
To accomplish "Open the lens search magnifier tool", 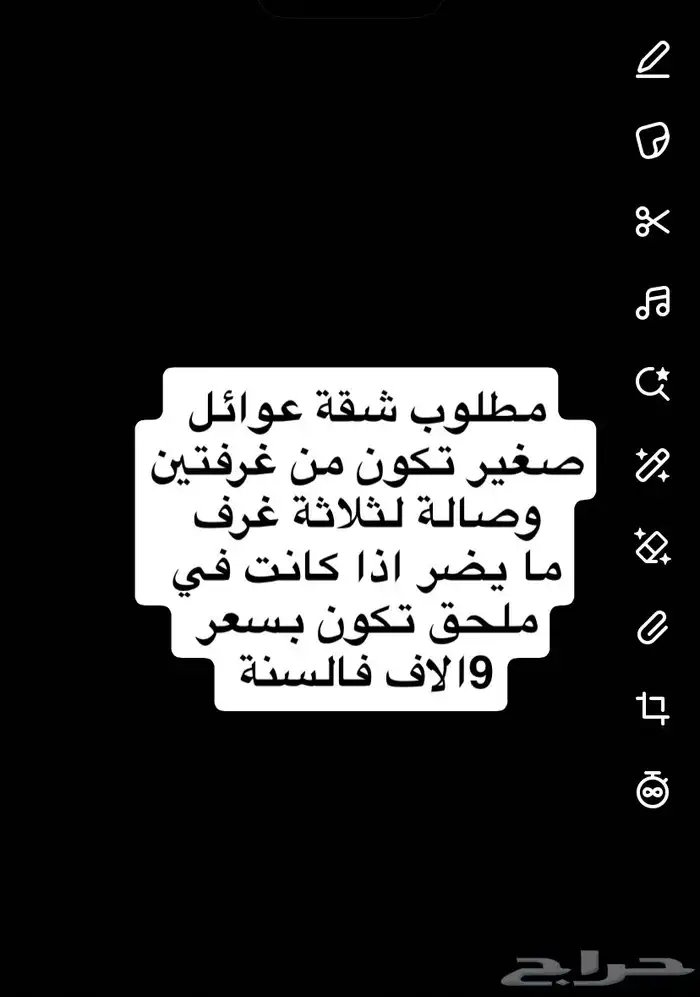I will click(x=652, y=383).
